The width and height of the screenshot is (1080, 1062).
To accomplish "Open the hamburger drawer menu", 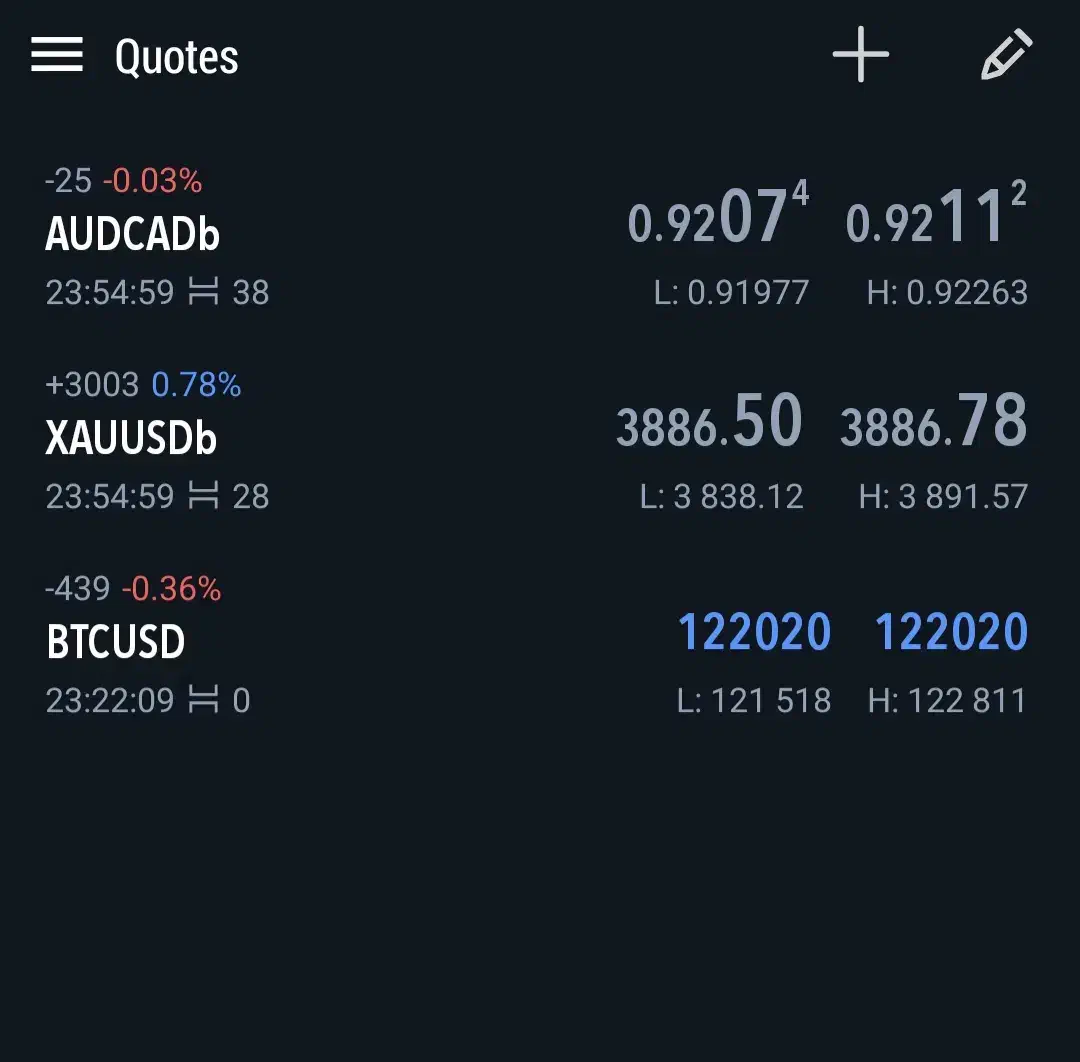I will pyautogui.click(x=57, y=55).
